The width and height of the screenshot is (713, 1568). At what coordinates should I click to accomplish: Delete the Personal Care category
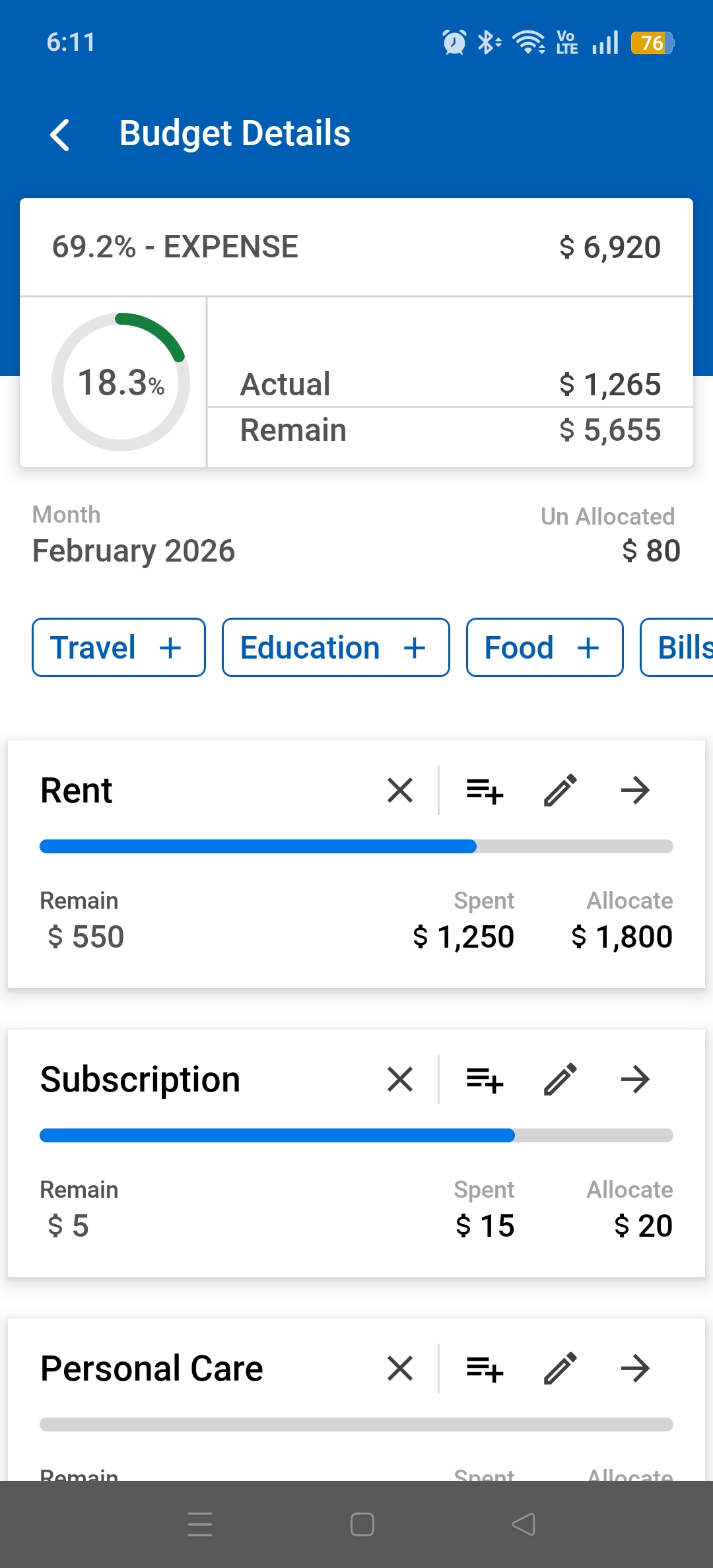tap(400, 1369)
